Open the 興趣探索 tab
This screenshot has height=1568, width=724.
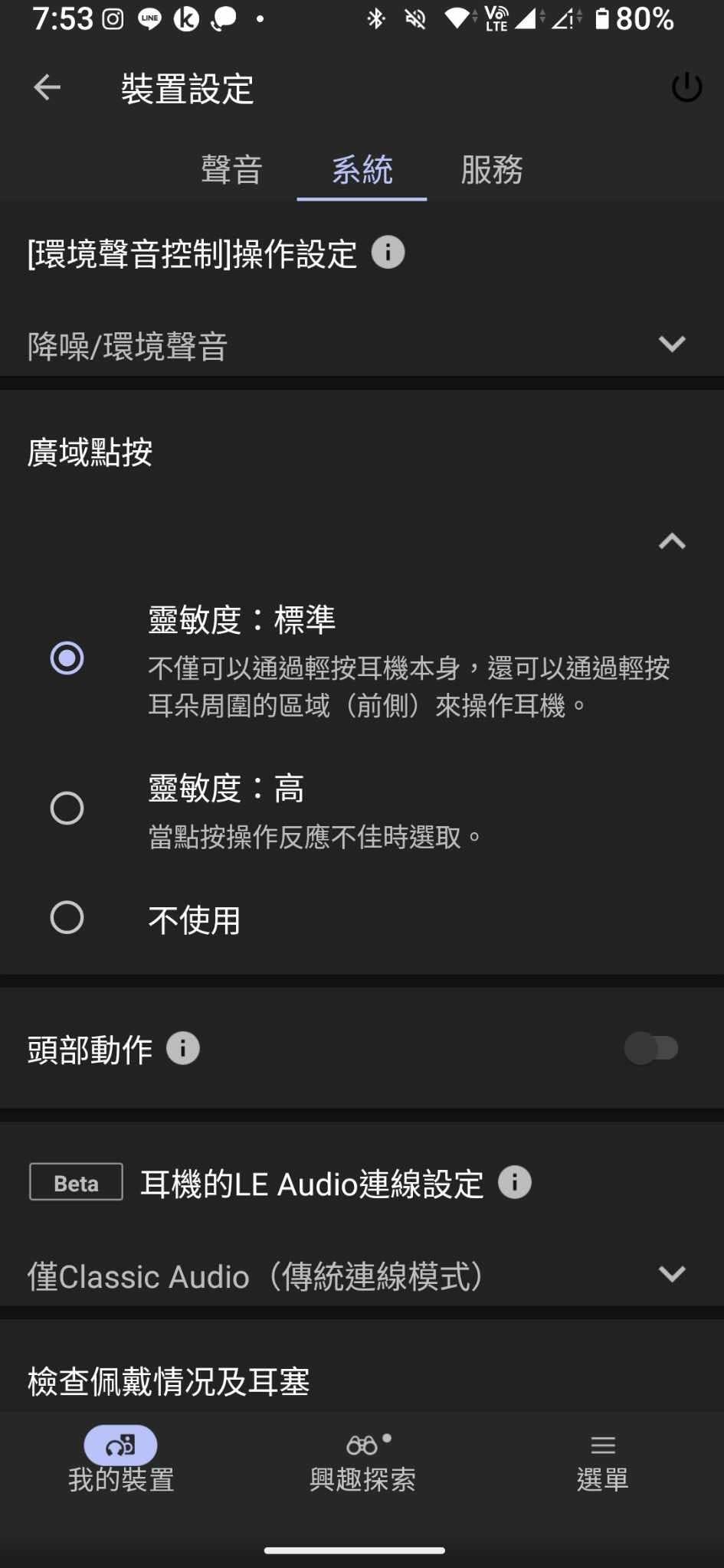(362, 1461)
